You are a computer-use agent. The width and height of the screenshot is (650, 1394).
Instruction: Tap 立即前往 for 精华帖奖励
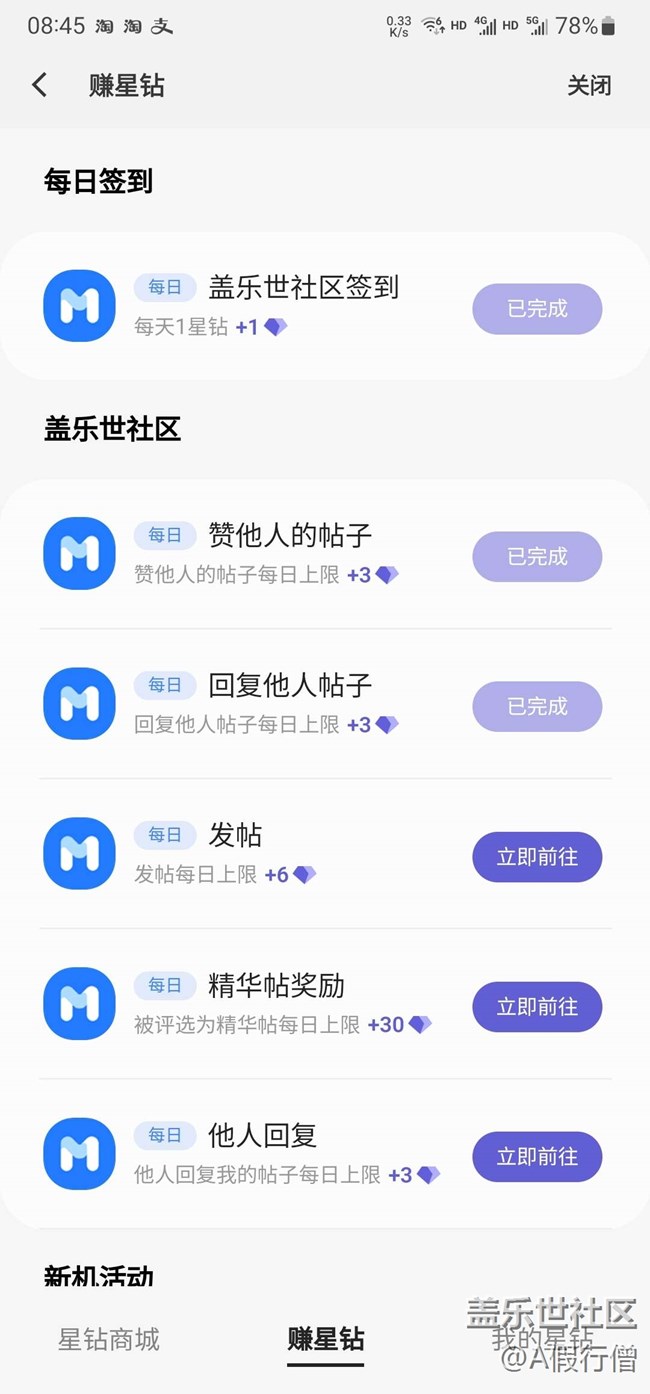(x=537, y=1006)
